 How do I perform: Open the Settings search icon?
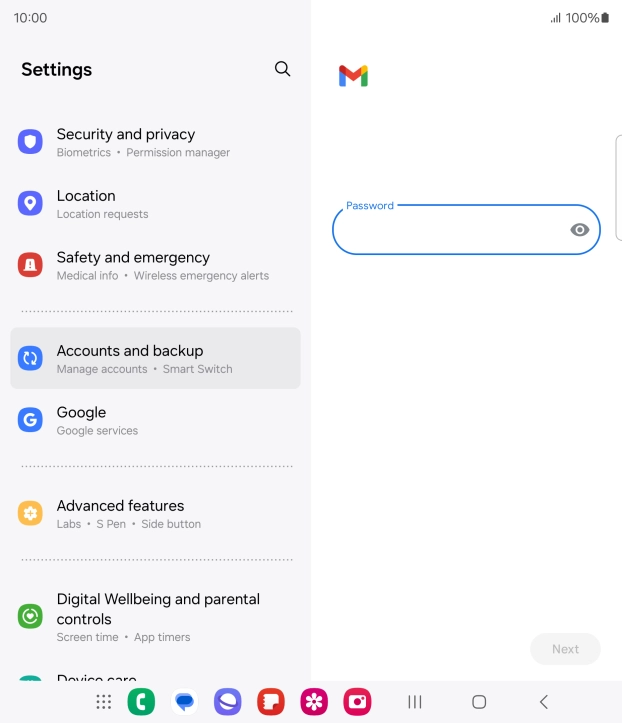tap(282, 69)
